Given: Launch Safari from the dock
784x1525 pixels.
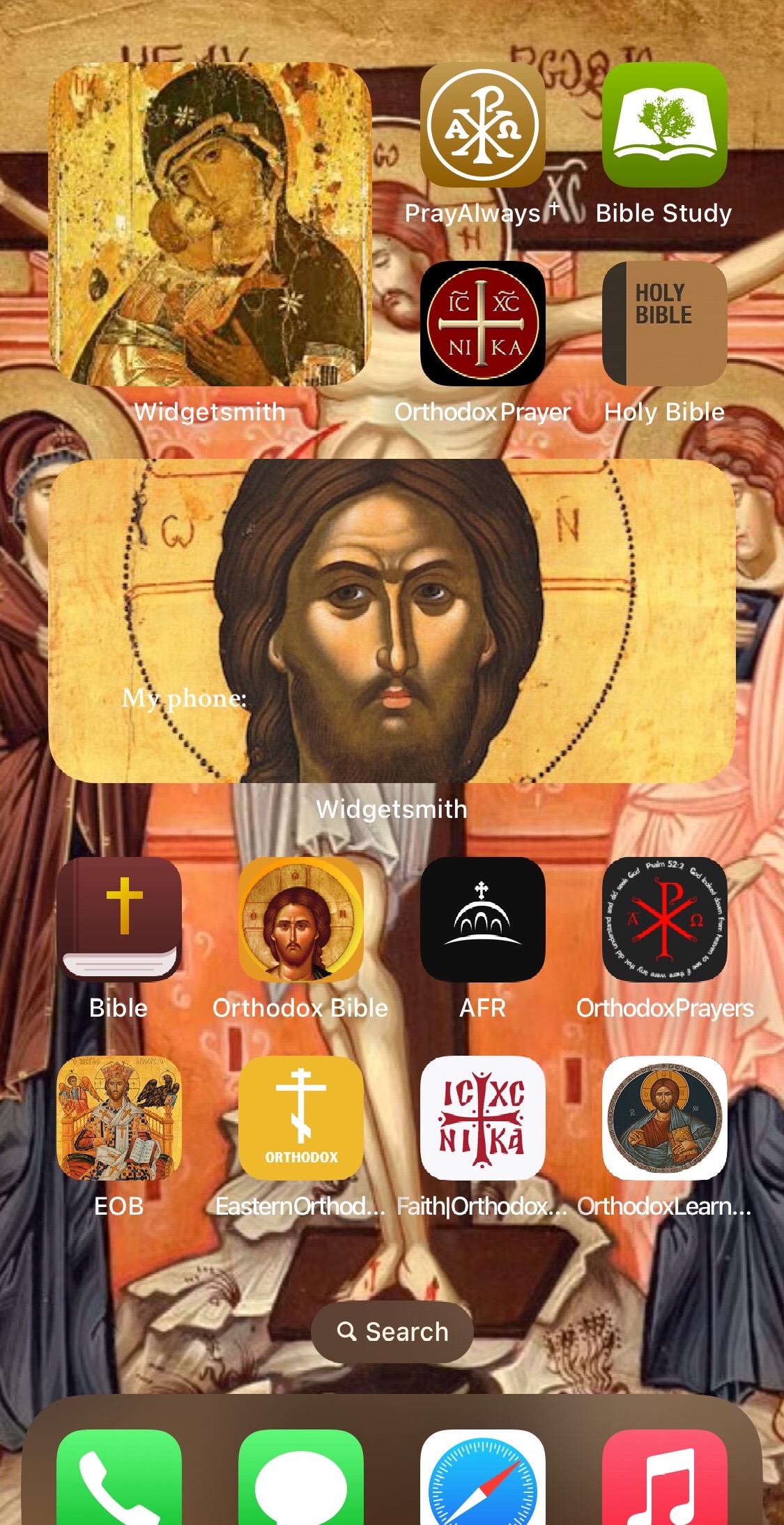Looking at the screenshot, I should pos(482,1478).
